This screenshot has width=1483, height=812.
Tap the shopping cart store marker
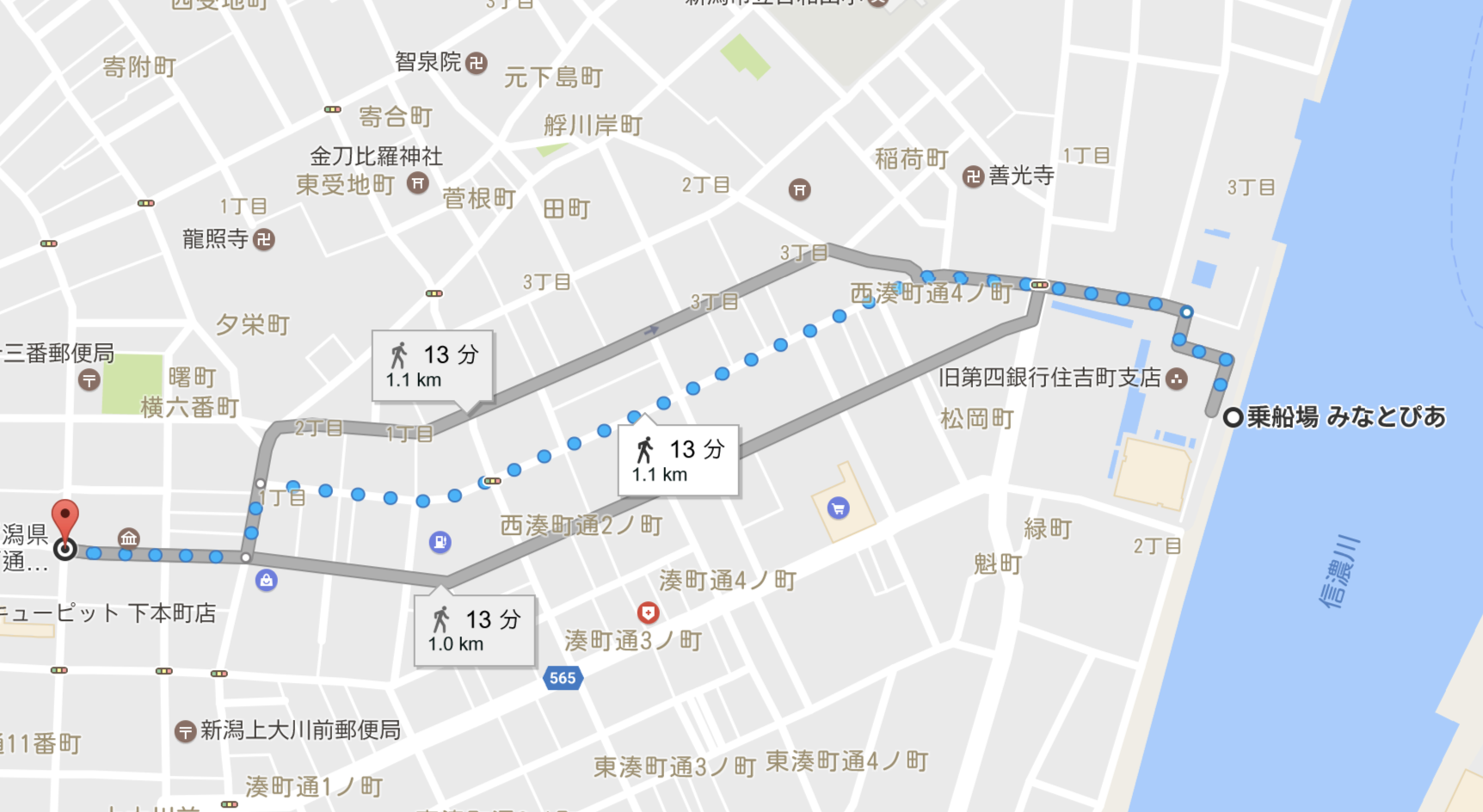click(838, 508)
